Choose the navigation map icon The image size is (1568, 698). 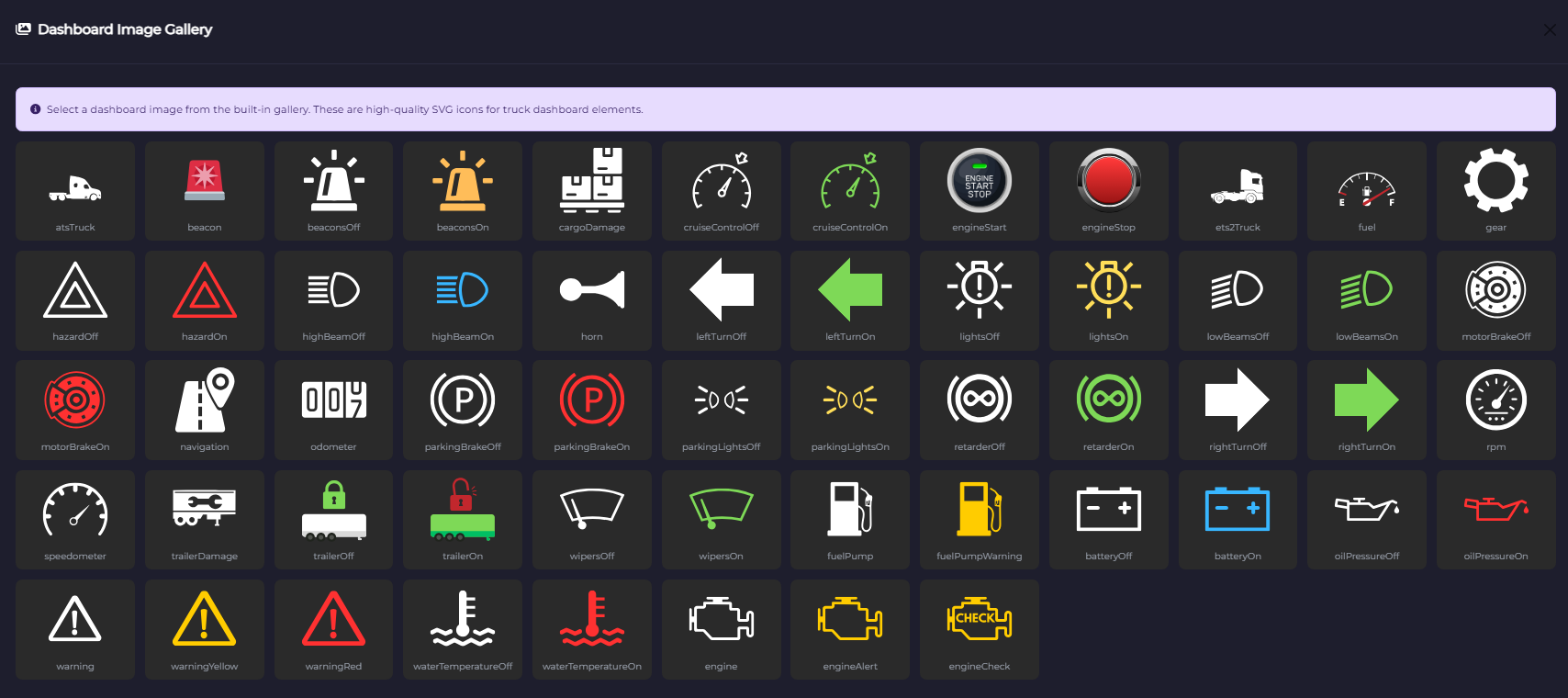point(205,410)
